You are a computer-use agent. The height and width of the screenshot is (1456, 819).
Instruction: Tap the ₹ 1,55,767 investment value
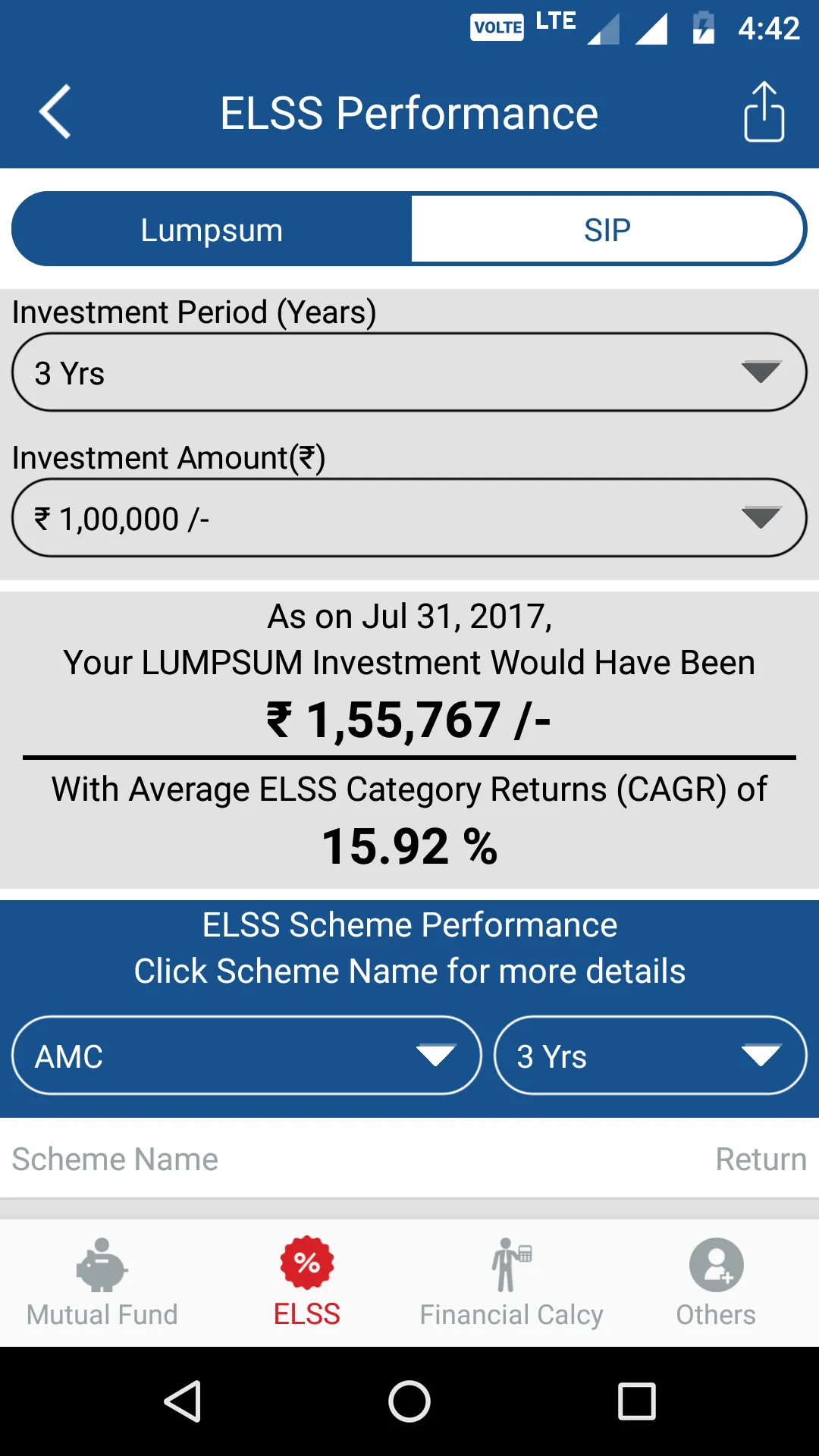(x=409, y=720)
